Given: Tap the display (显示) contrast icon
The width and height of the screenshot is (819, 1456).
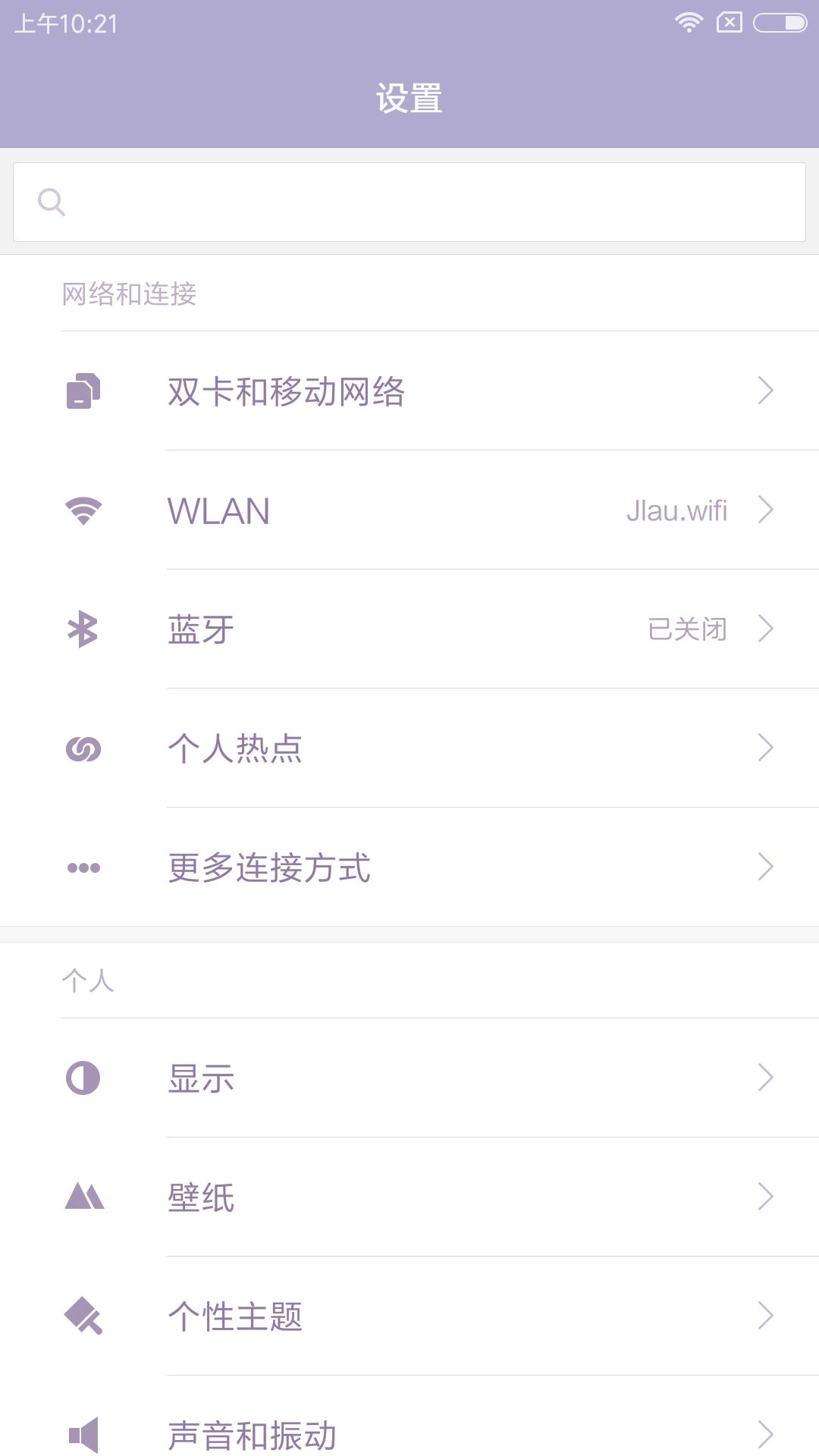Looking at the screenshot, I should coord(84,1078).
